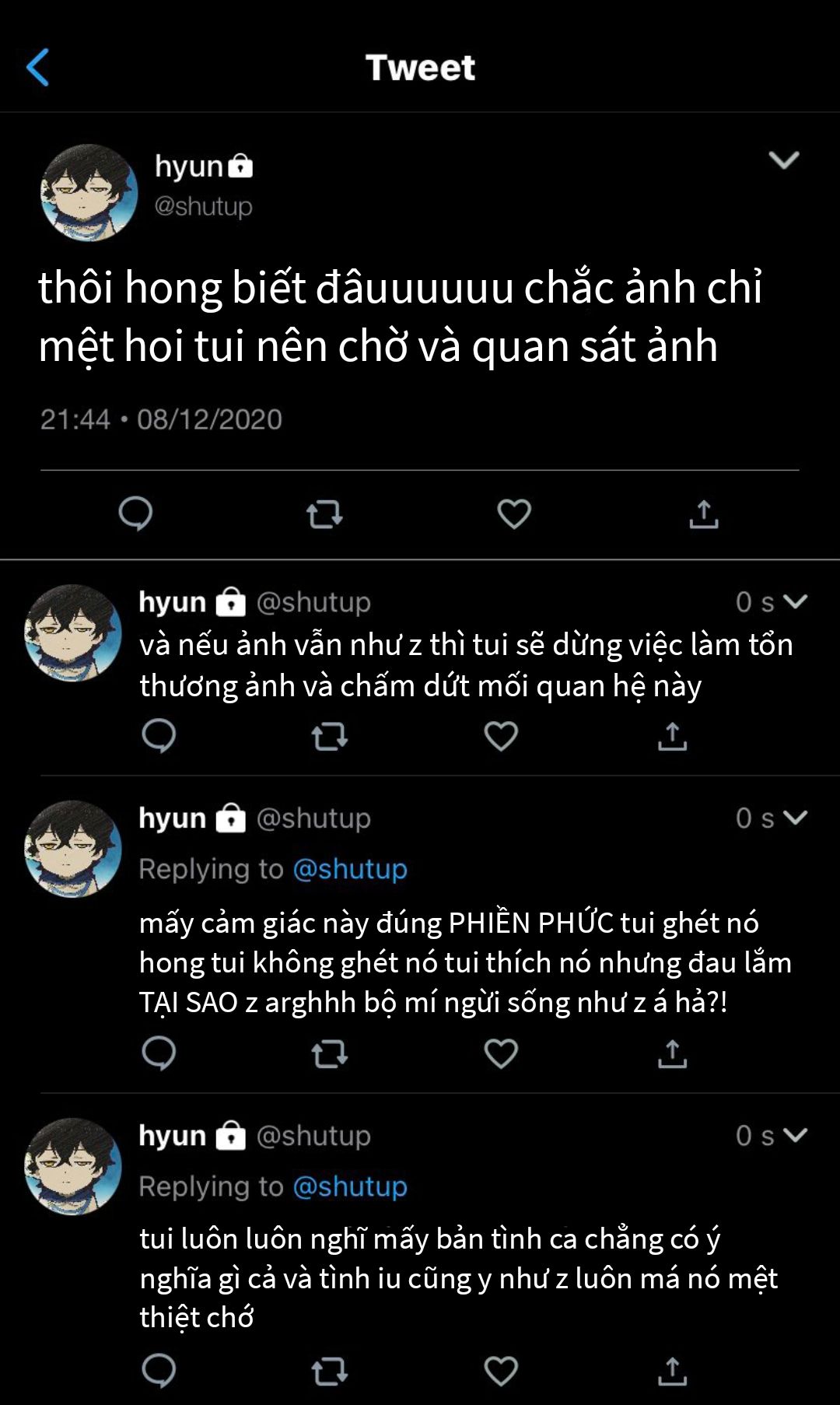Screen dimensions: 840x1405
Task: Retweet the reply starting "mấy cảm giác"
Action: tap(329, 1054)
